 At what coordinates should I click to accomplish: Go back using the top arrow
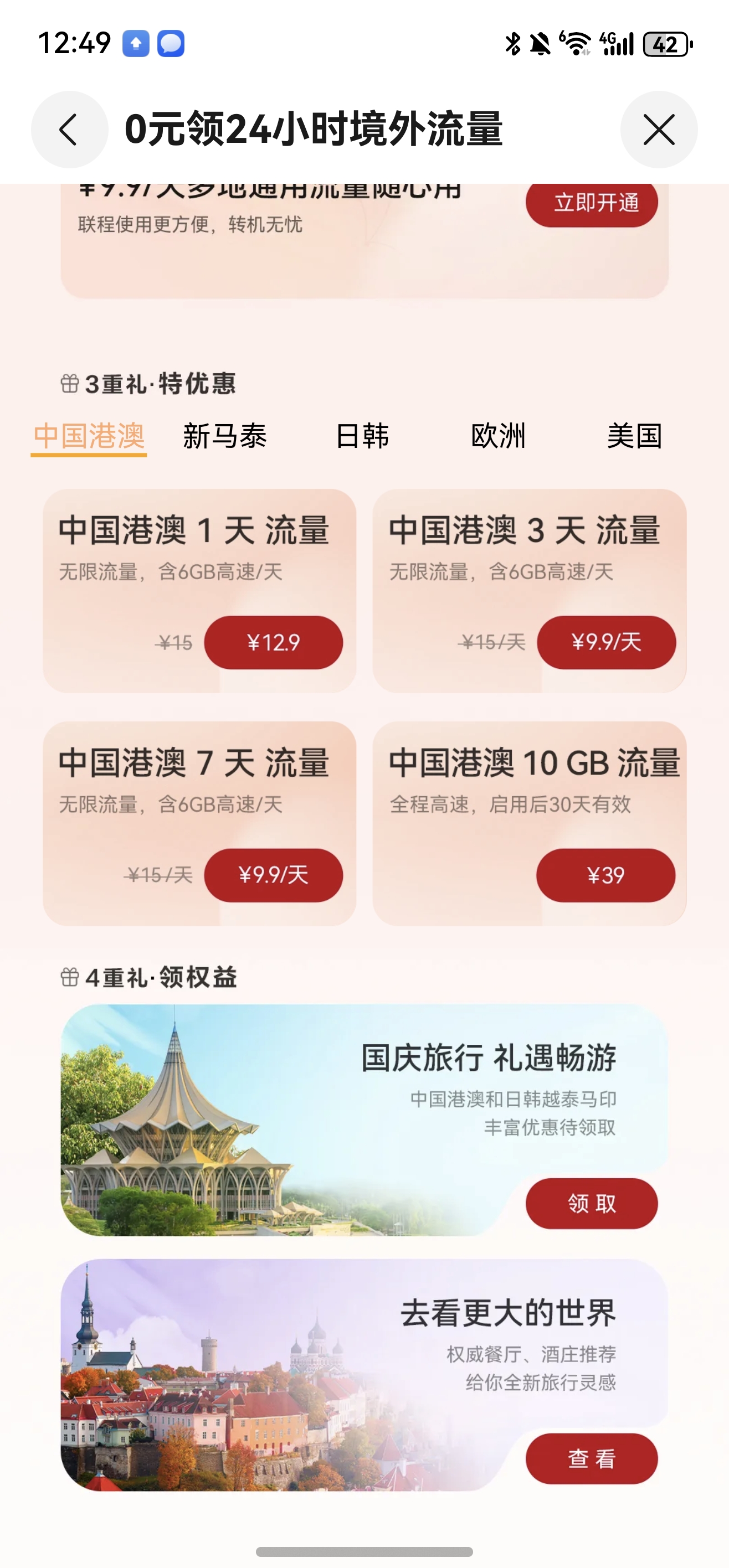[69, 130]
